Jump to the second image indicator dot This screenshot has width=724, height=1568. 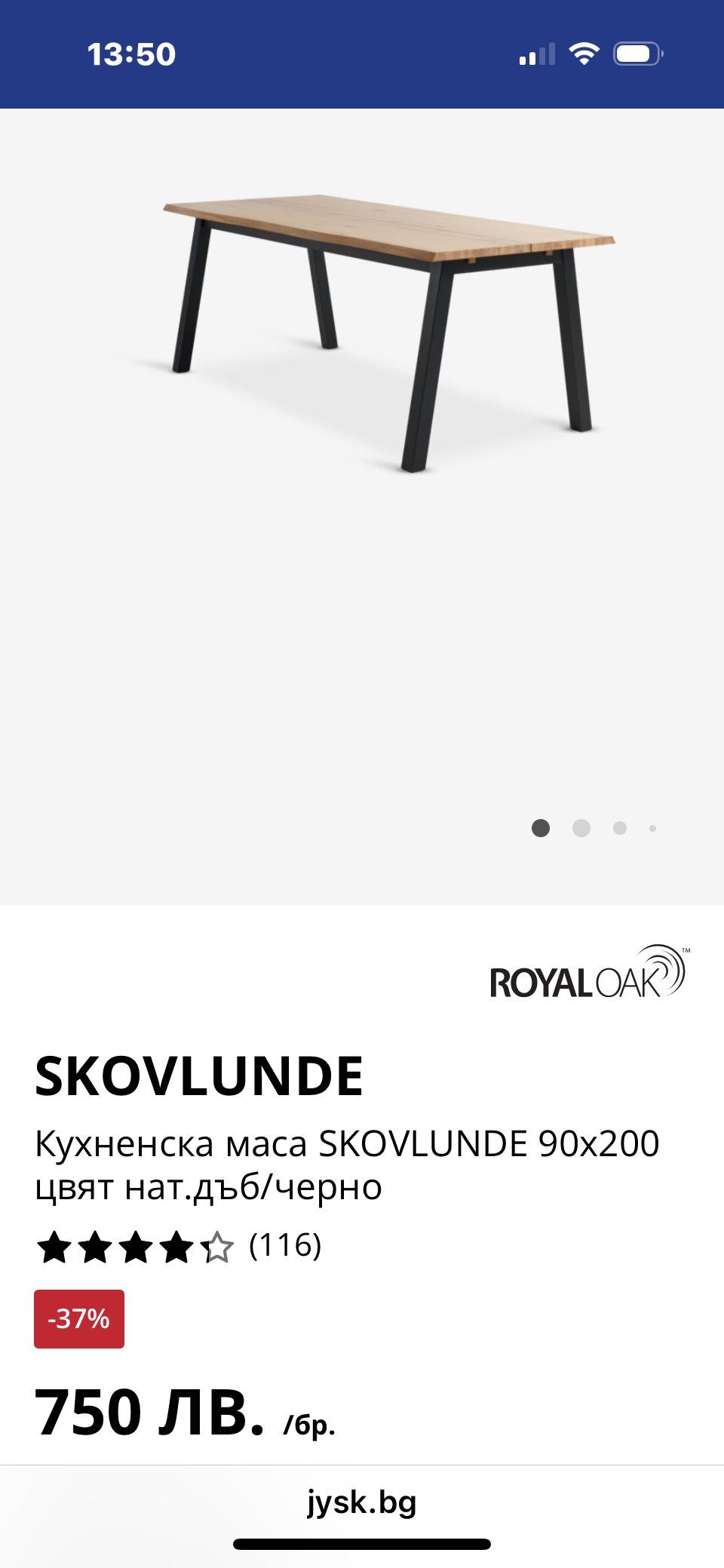tap(581, 828)
